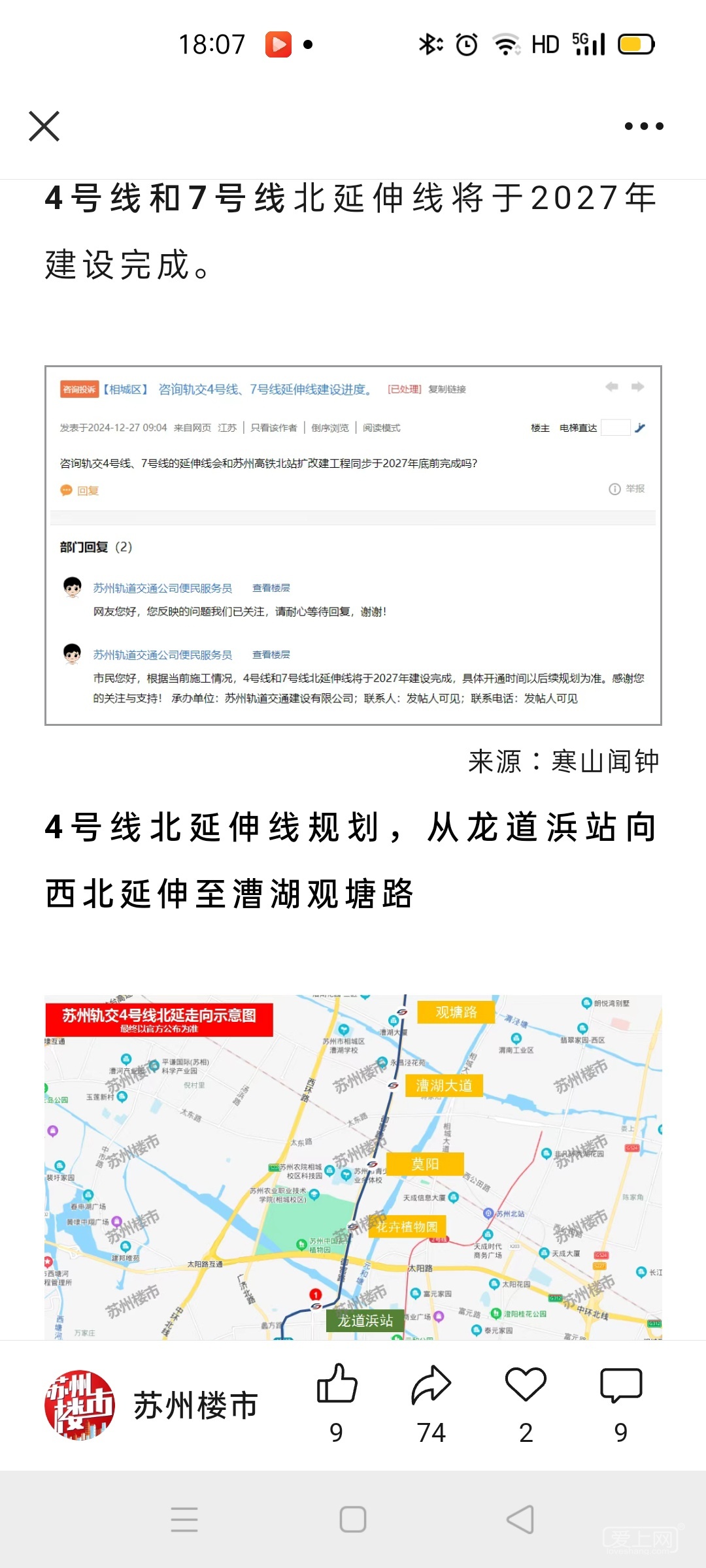Open the comments section
This screenshot has height=1568, width=706.
point(620,1385)
